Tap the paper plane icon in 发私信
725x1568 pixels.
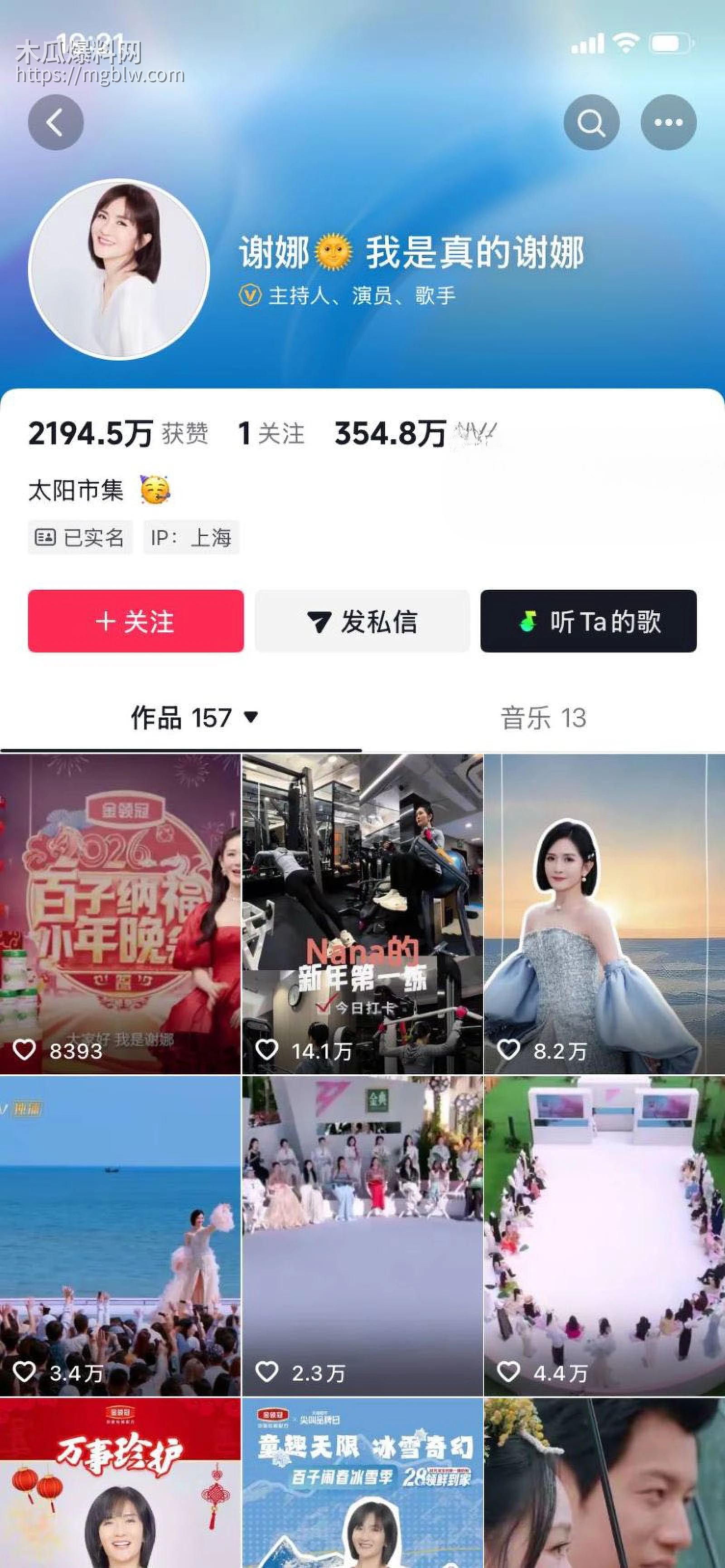[x=319, y=622]
